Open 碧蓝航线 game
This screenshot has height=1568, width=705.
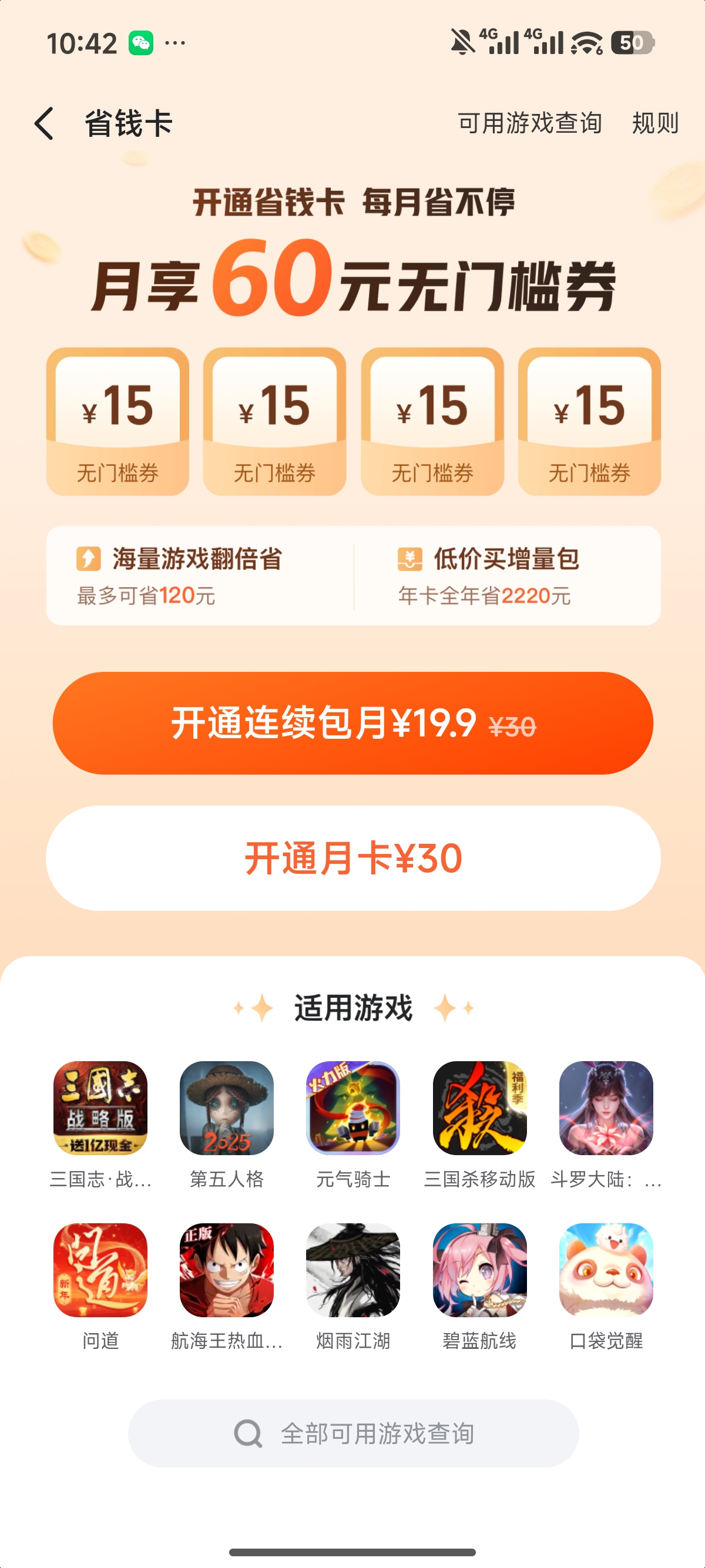click(x=479, y=1270)
